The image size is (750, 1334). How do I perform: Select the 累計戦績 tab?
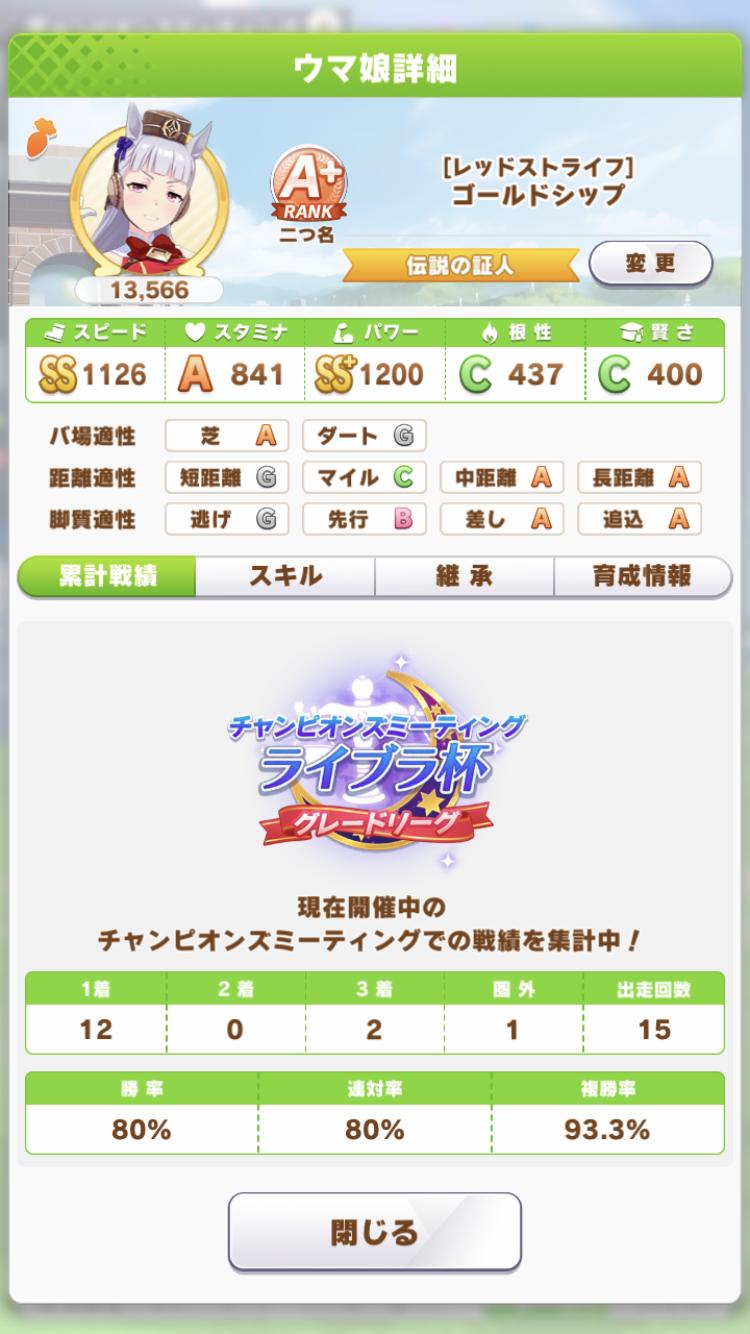click(108, 576)
